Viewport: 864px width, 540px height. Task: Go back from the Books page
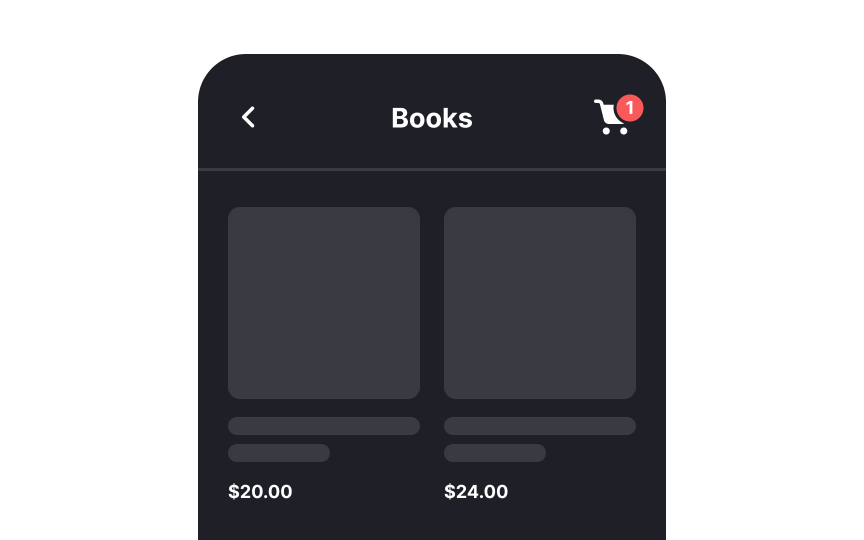point(249,117)
